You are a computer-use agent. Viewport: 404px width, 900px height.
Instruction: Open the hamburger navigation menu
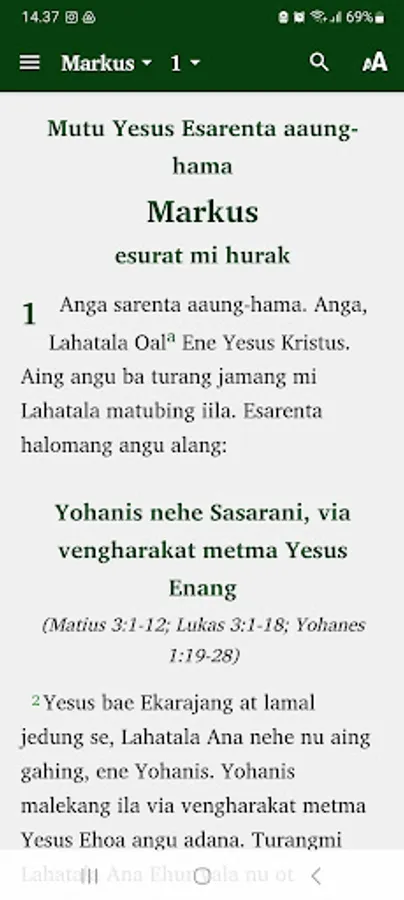[x=30, y=63]
